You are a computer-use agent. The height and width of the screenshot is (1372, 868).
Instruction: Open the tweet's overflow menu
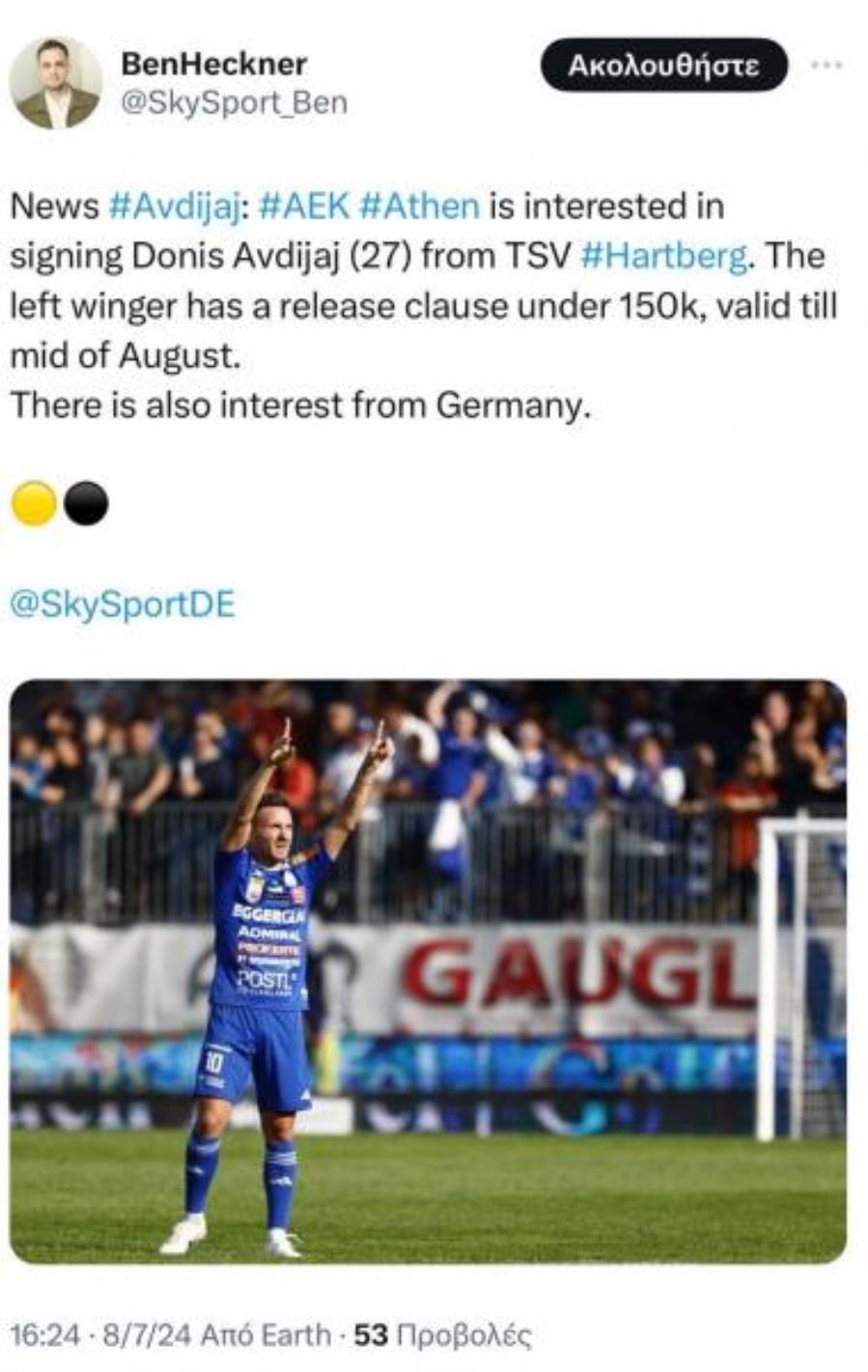pyautogui.click(x=826, y=66)
